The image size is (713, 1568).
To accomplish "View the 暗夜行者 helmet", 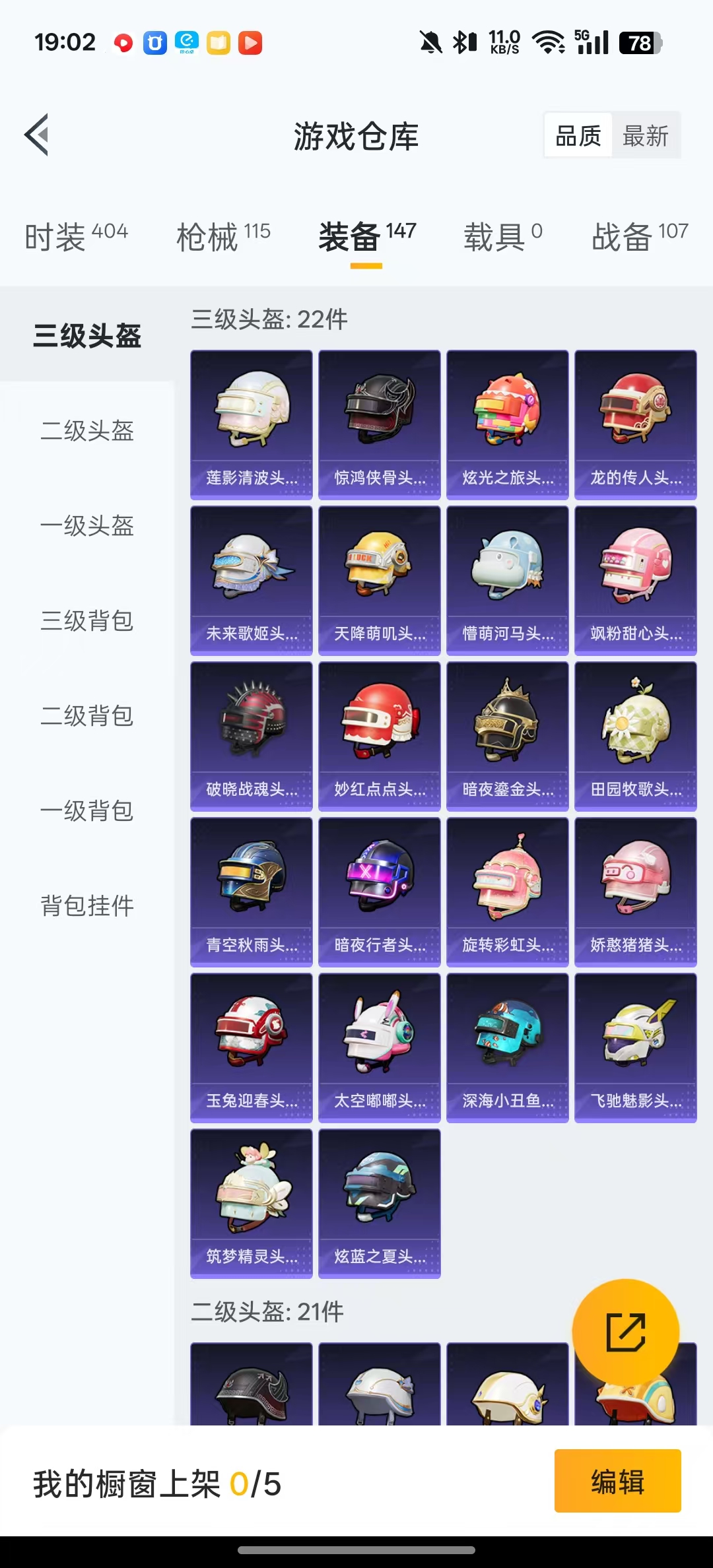I will 380,892.
